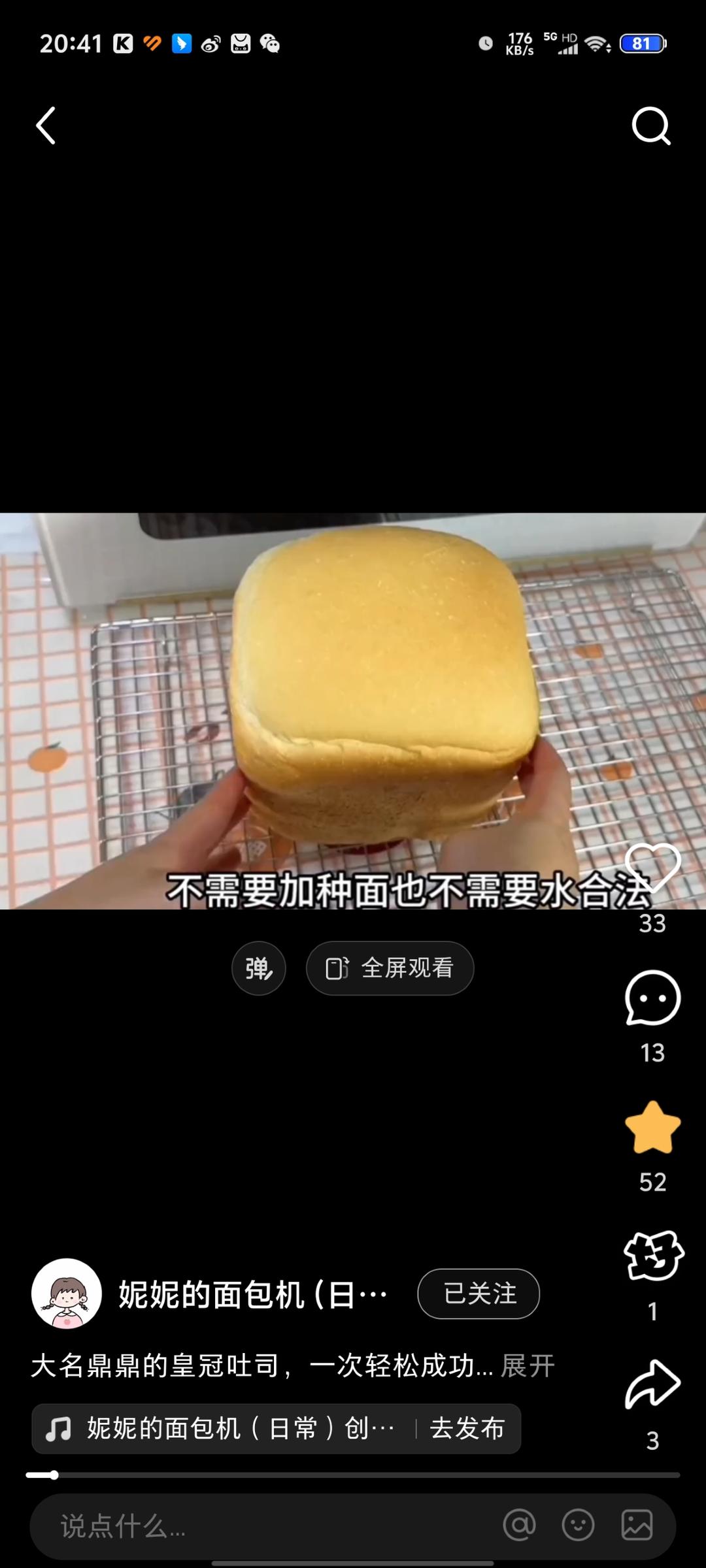The height and width of the screenshot is (1568, 706).
Task: Go back using the top-left arrow
Action: (x=46, y=125)
